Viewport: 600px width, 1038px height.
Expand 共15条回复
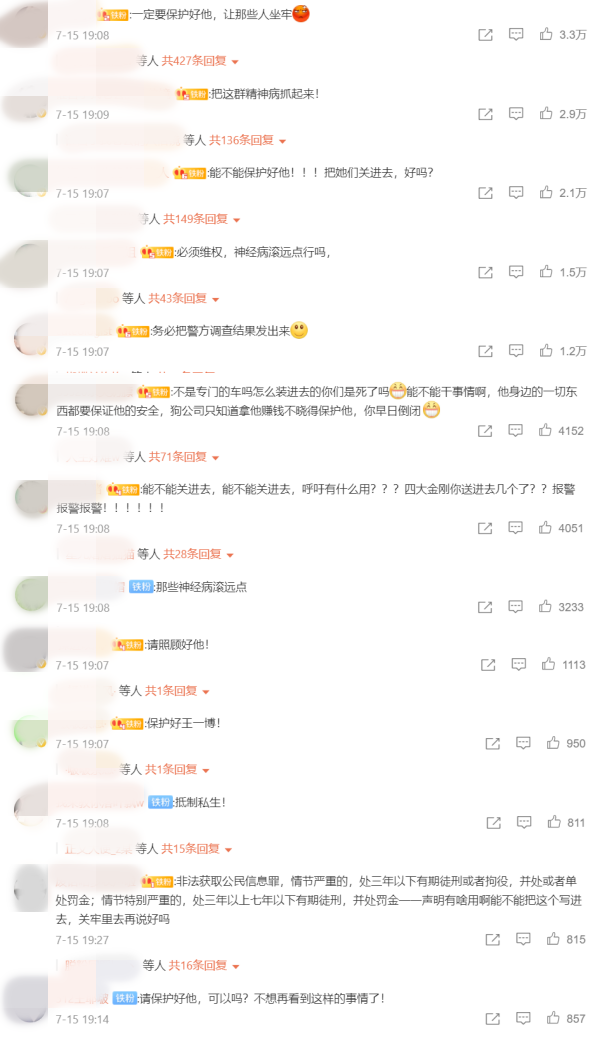tap(194, 849)
